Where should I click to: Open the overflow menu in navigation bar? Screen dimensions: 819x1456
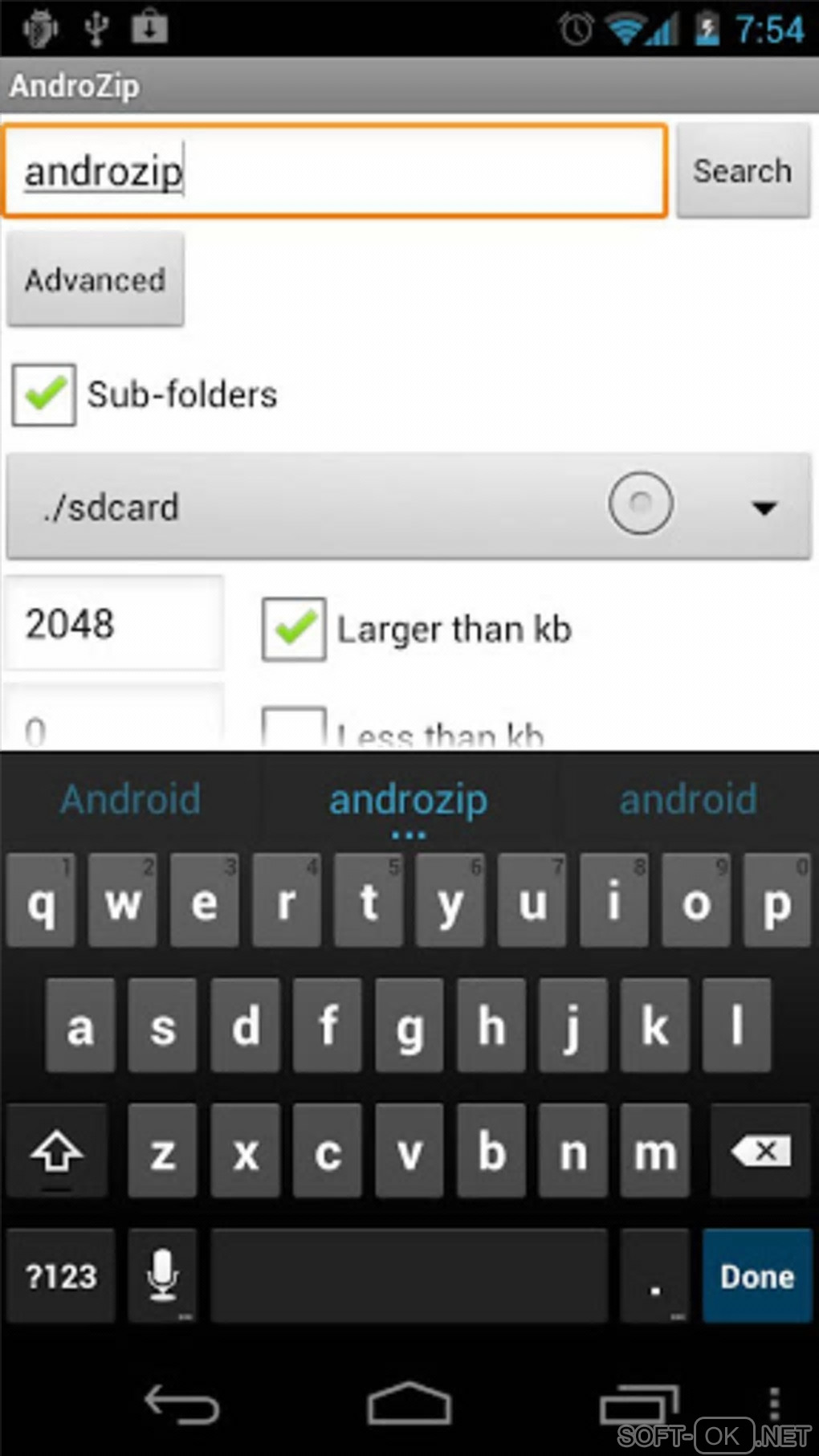tap(774, 1403)
